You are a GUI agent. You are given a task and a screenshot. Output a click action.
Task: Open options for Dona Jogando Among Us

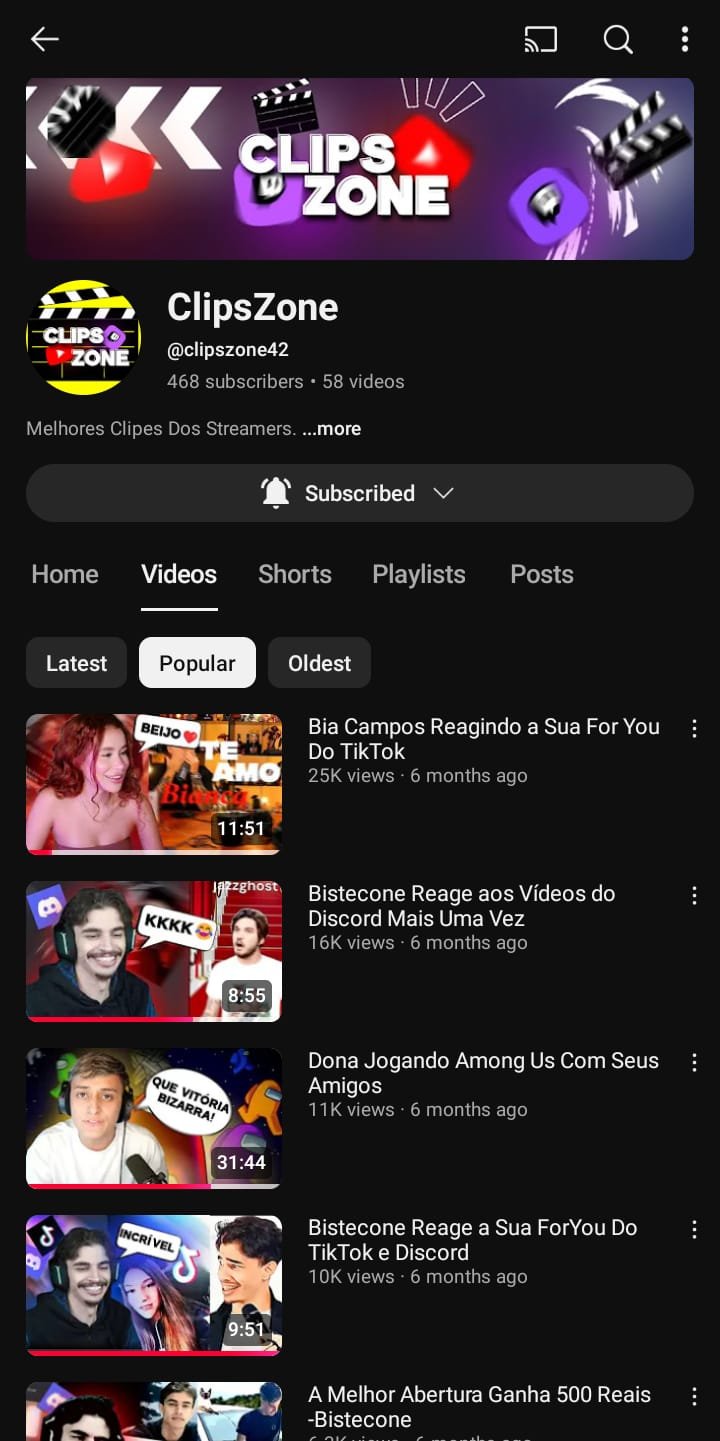[694, 1063]
